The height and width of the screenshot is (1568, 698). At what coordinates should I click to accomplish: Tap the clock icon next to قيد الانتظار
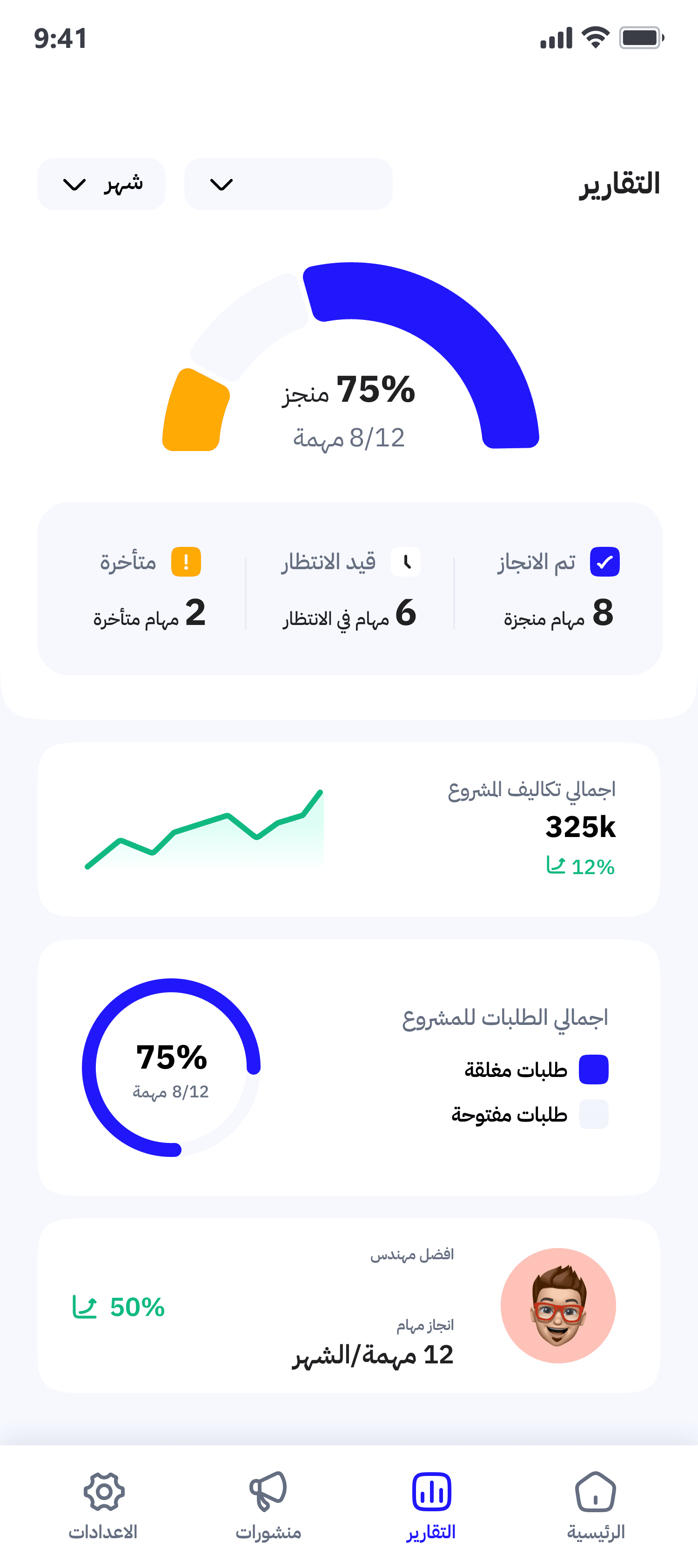[406, 561]
